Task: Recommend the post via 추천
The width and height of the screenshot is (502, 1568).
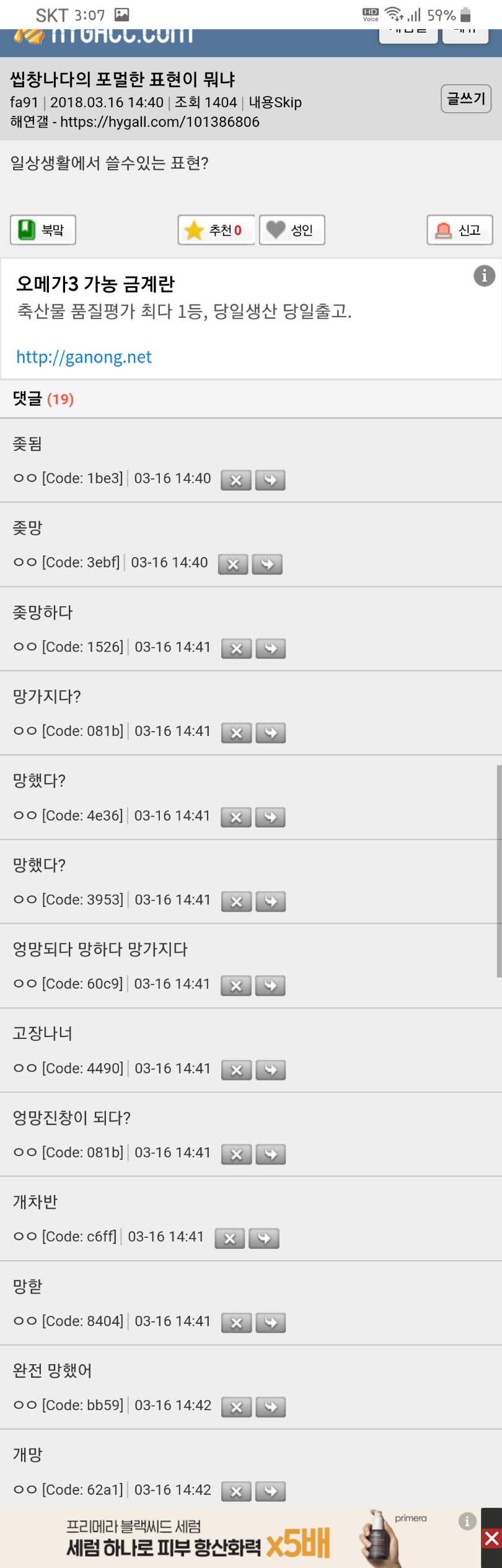Action: 216,230
